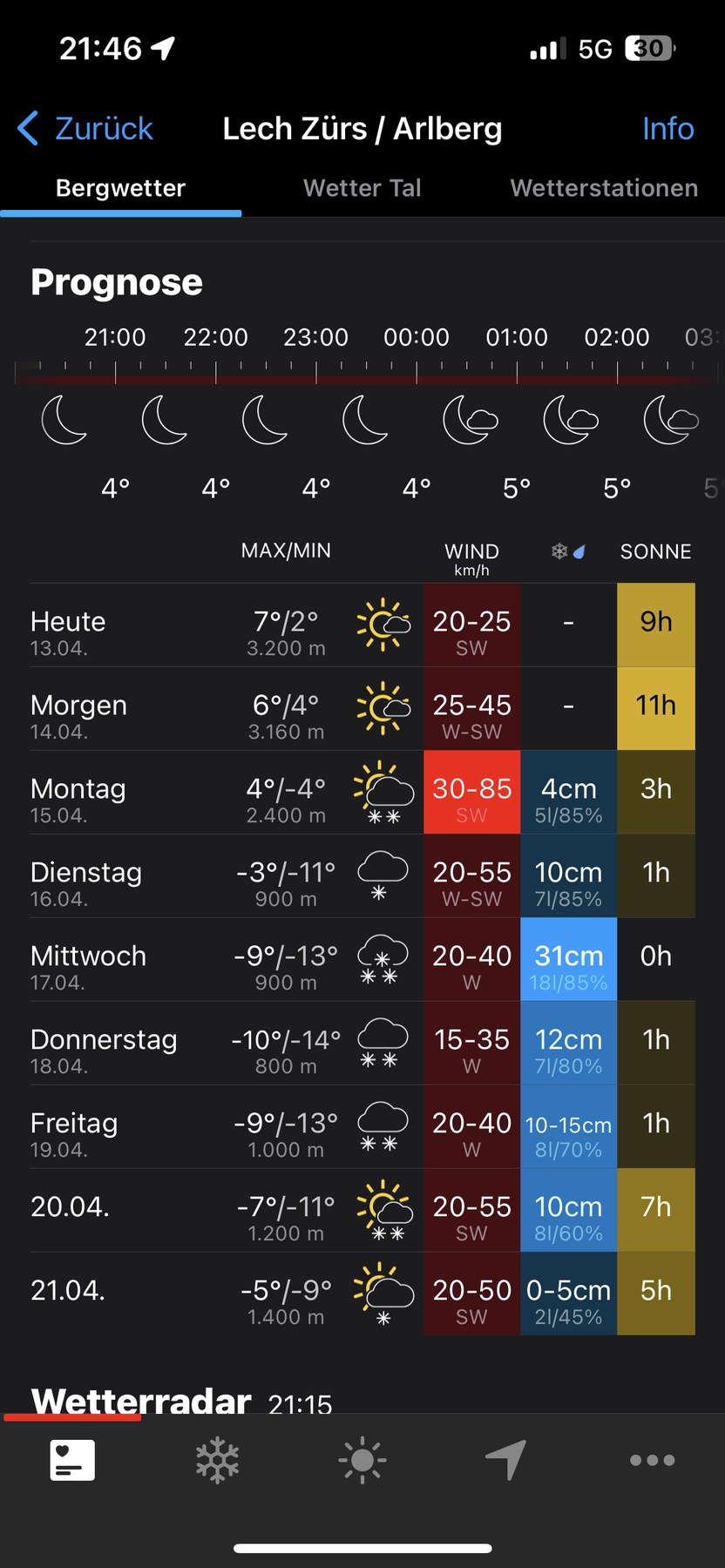
Task: Select the Bergwetter tab
Action: click(x=120, y=188)
